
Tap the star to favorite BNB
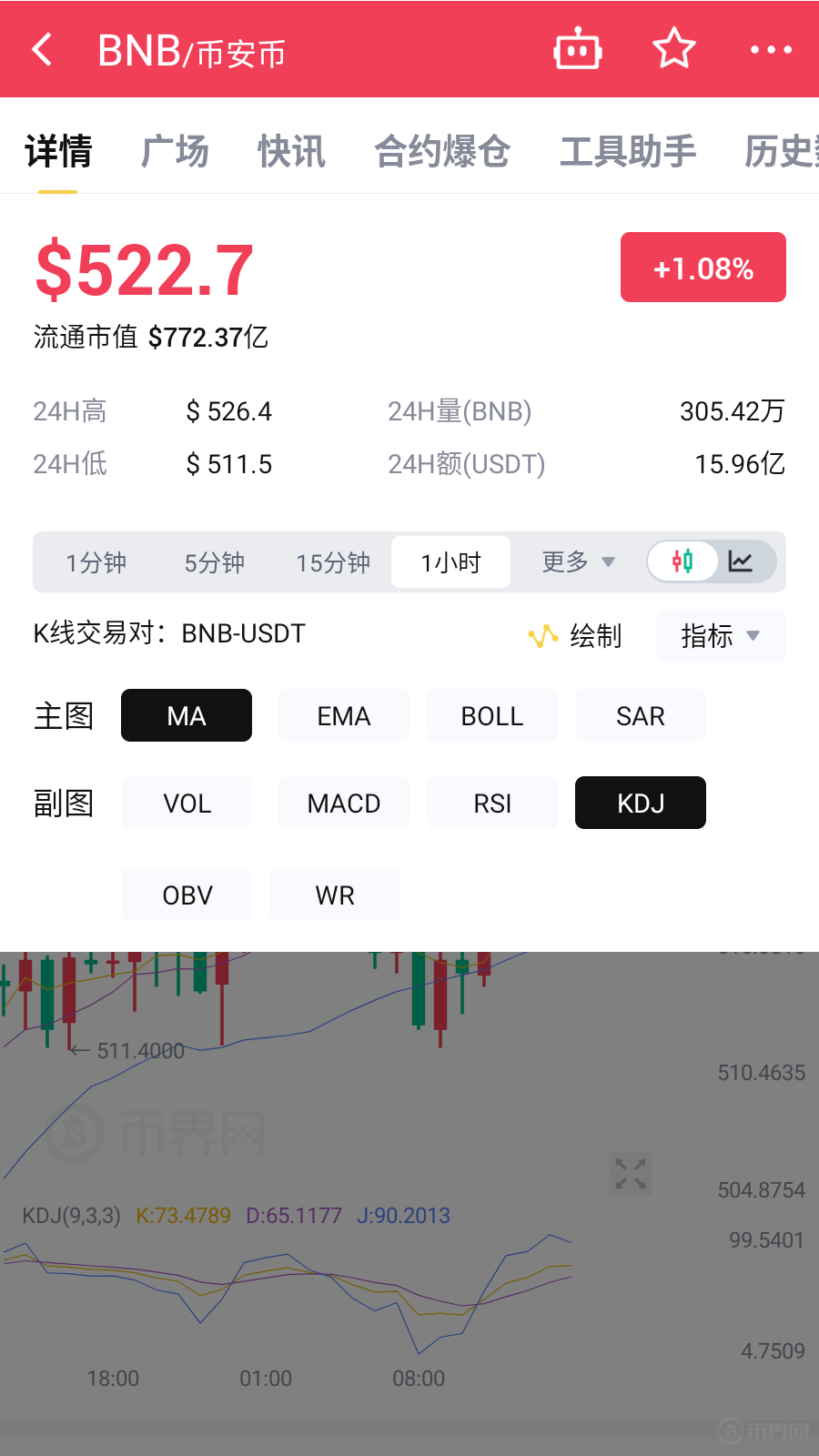coord(673,49)
